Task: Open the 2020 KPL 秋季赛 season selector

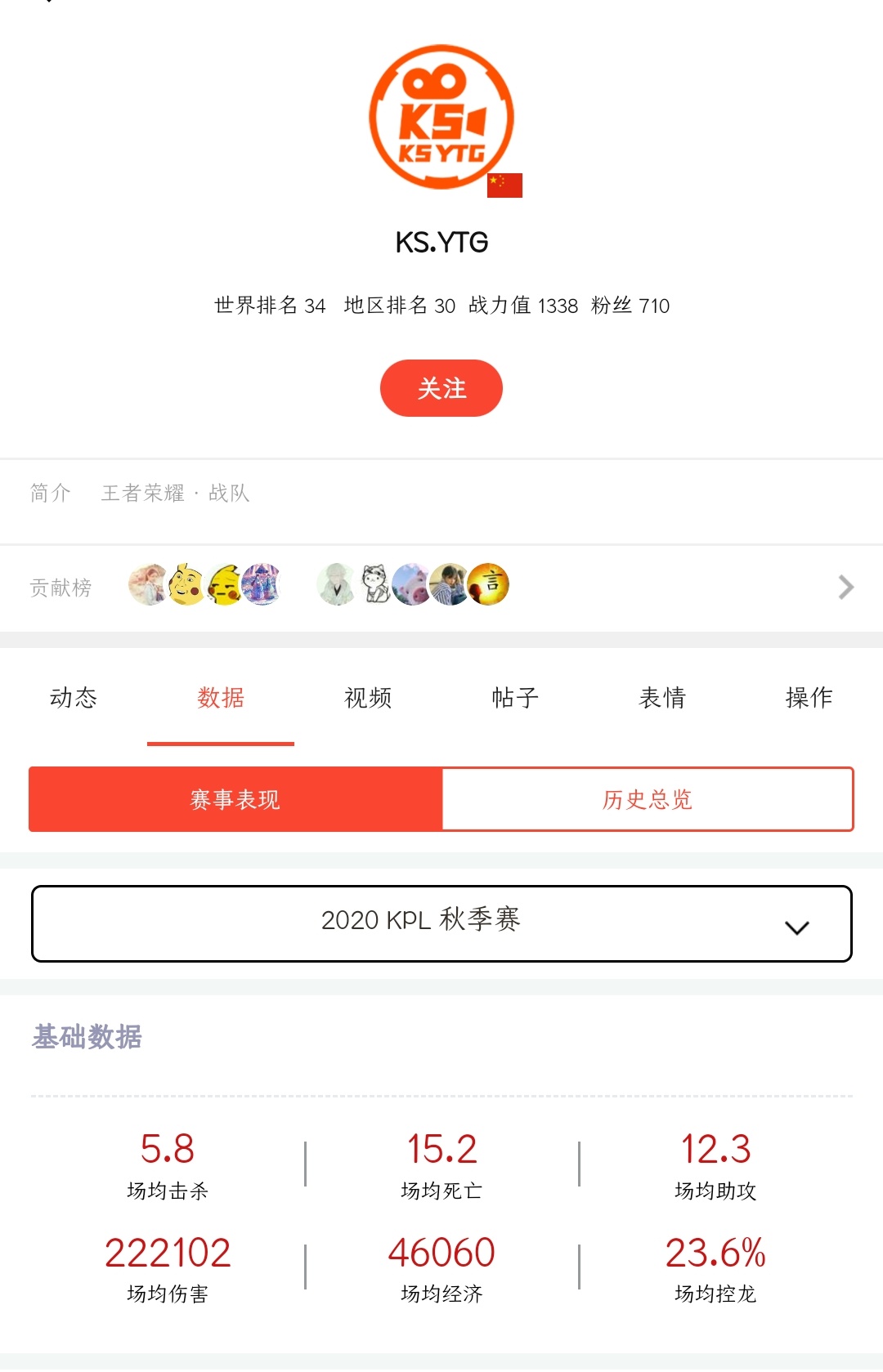Action: pyautogui.click(x=441, y=922)
